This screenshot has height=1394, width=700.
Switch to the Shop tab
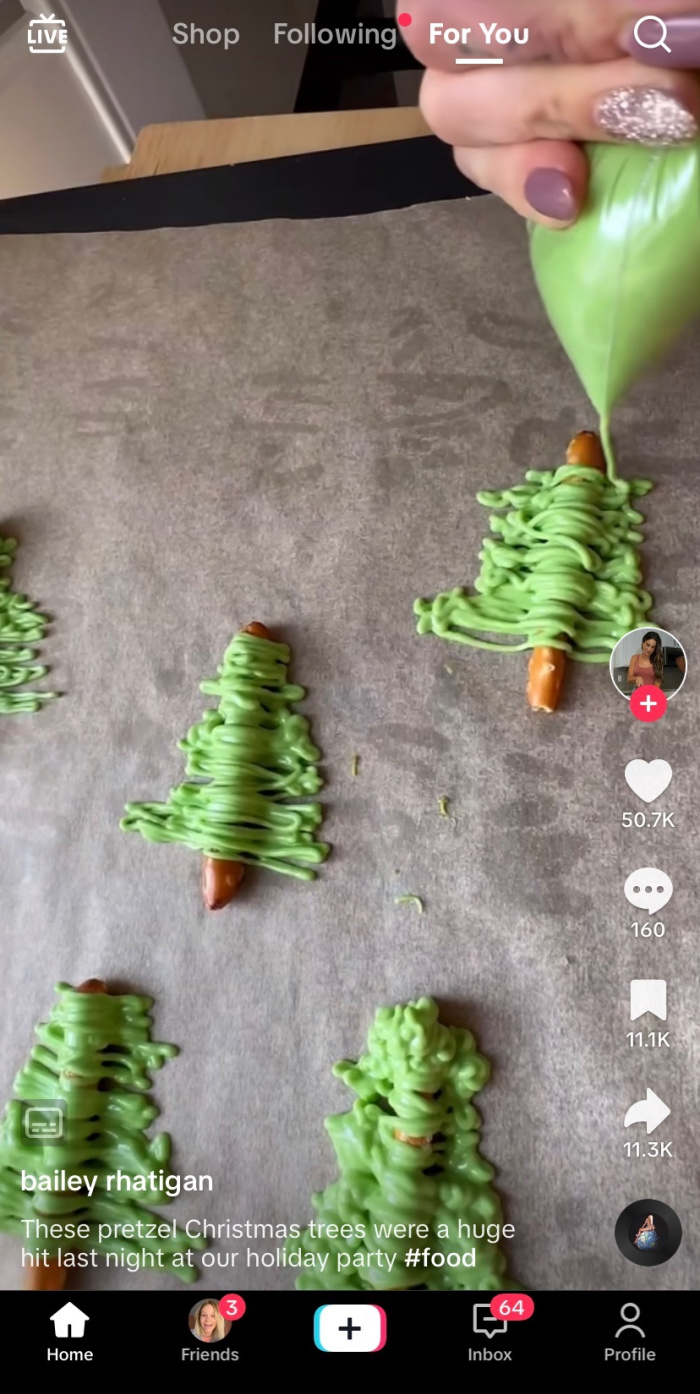pos(206,34)
